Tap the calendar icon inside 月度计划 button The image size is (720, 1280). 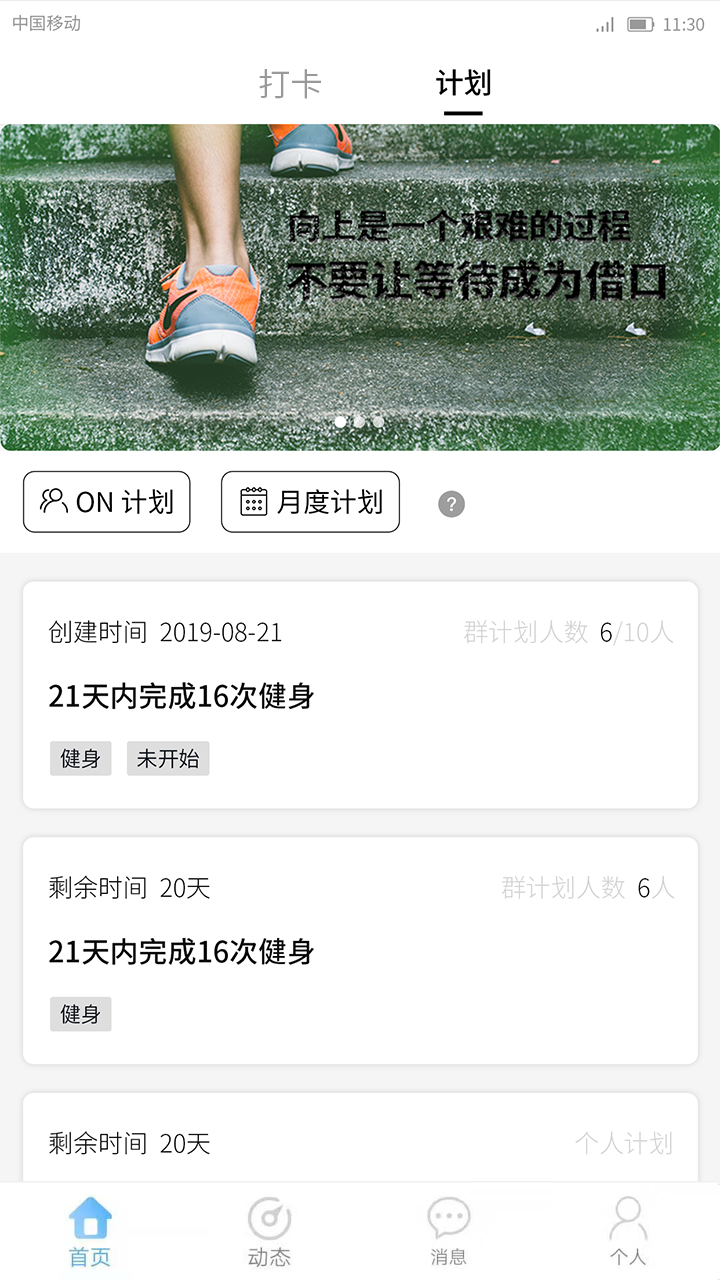click(x=253, y=502)
